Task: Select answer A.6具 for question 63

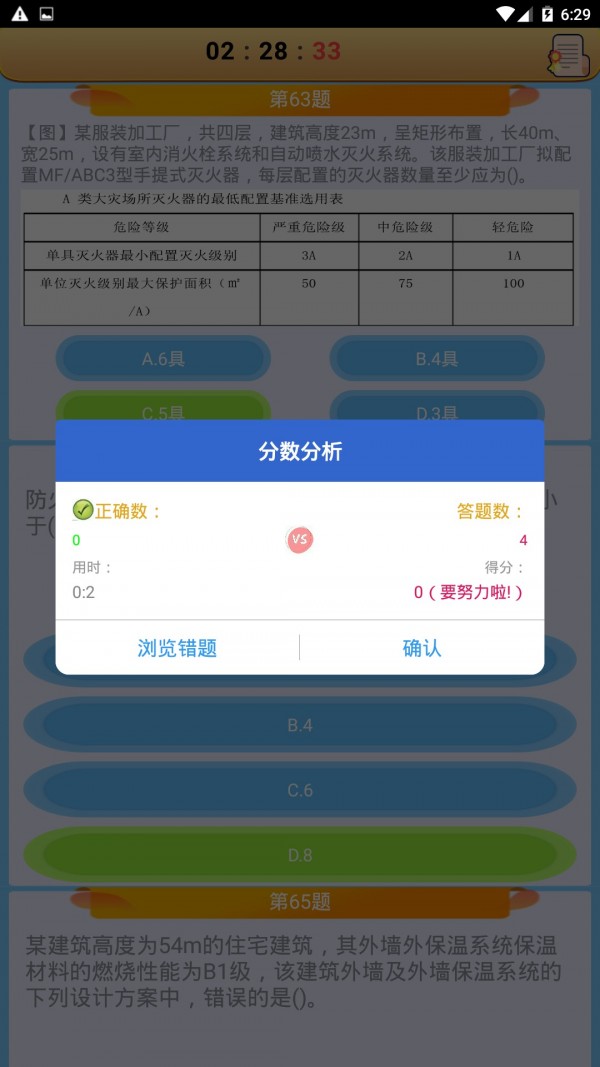Action: tap(163, 358)
